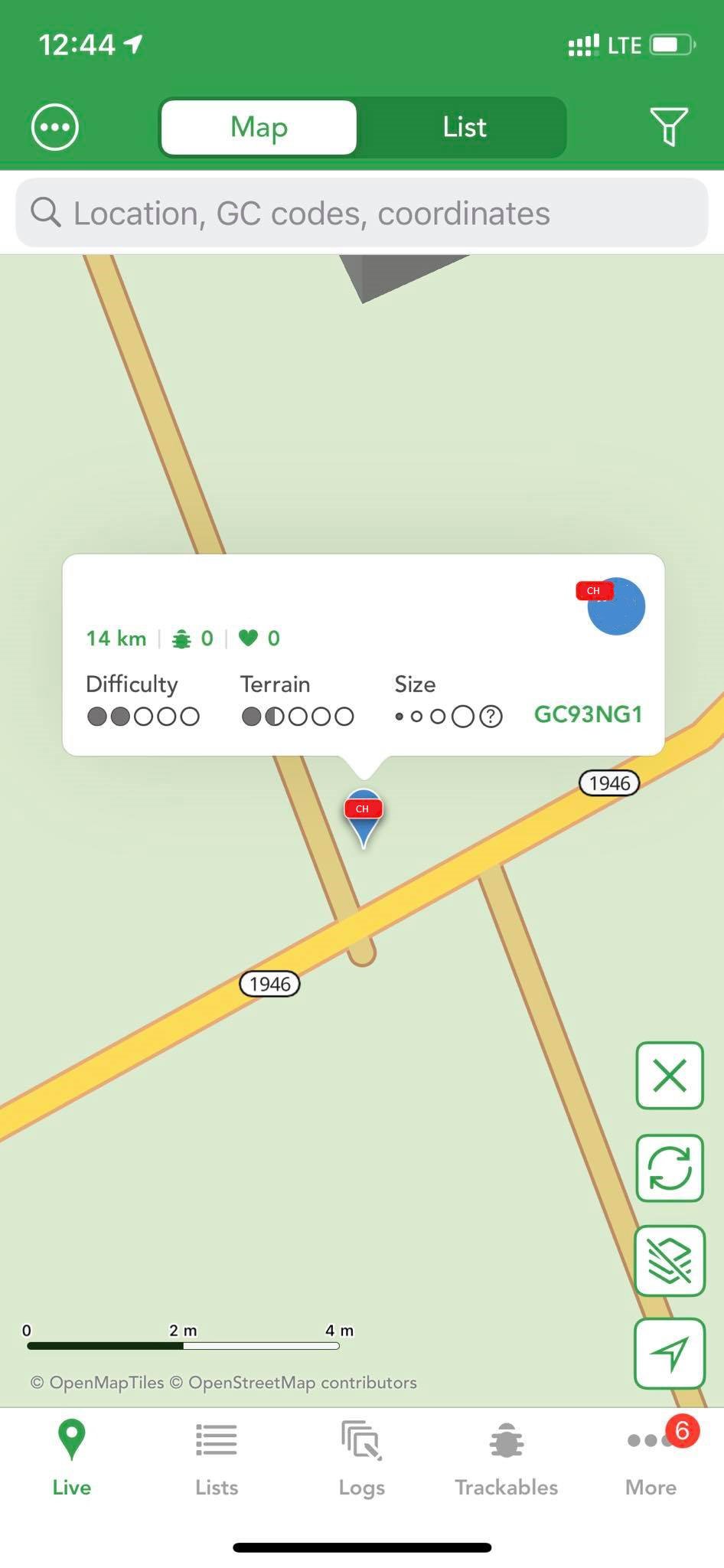Image resolution: width=724 pixels, height=1568 pixels.
Task: Refresh the caches on the map
Action: (670, 1168)
